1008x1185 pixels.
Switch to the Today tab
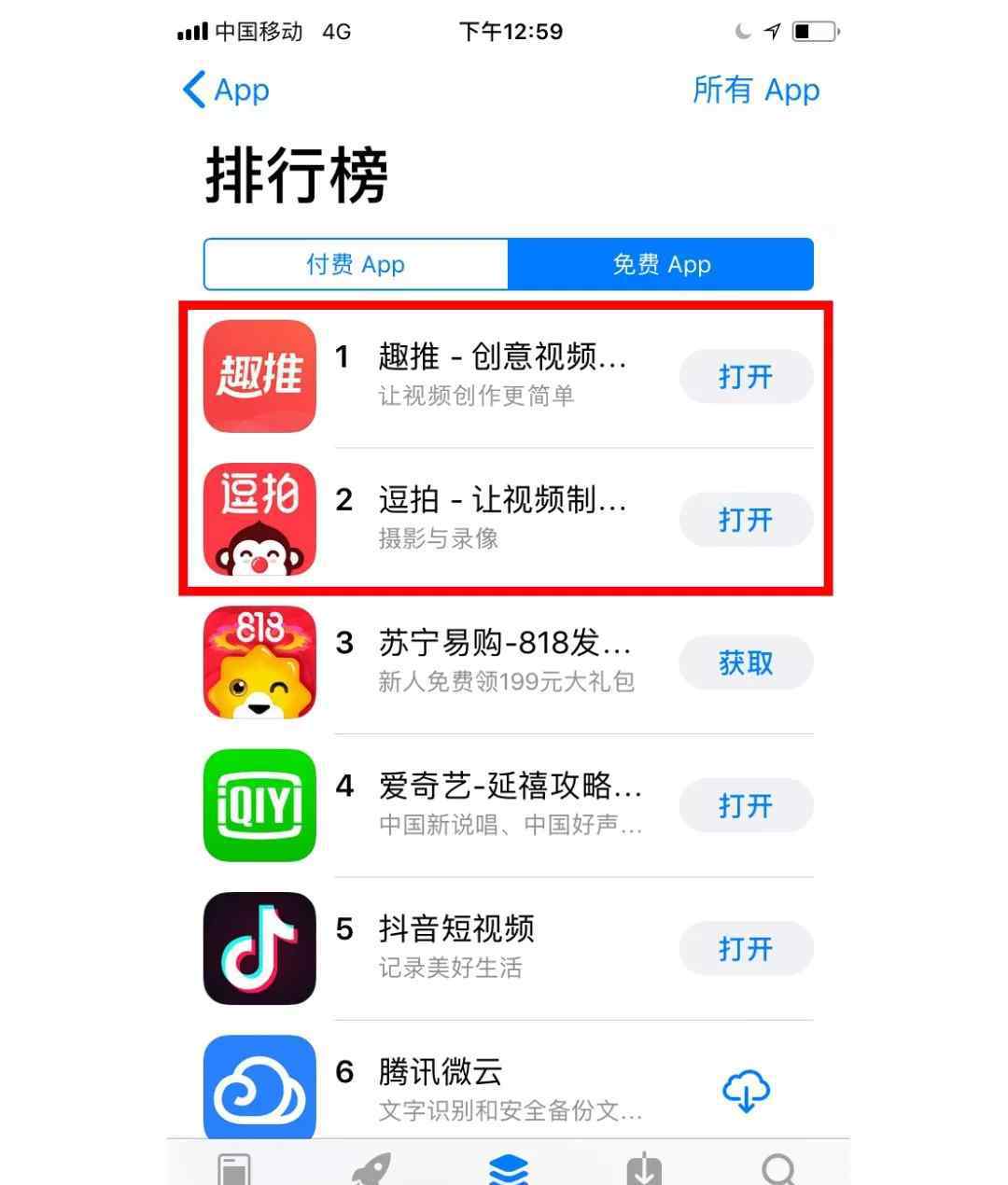click(x=234, y=1168)
